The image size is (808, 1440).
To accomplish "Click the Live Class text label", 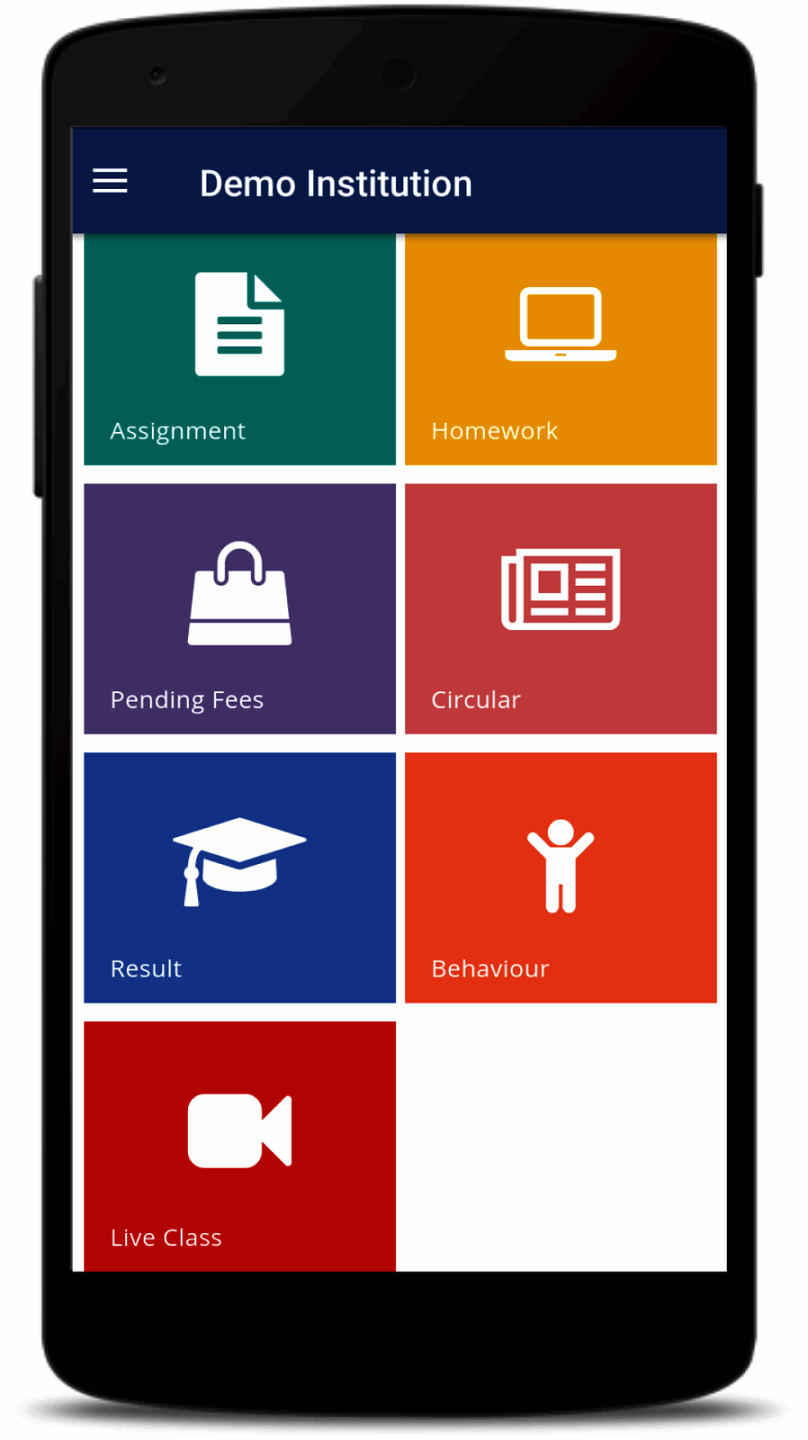I will 166,1237.
